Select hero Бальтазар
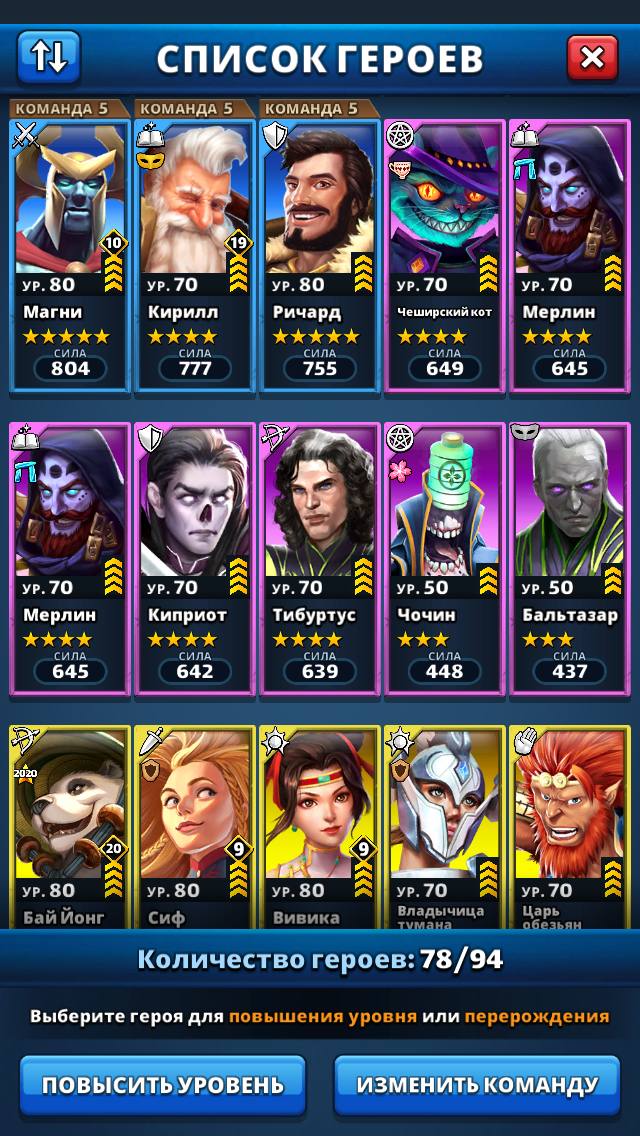 pyautogui.click(x=570, y=558)
